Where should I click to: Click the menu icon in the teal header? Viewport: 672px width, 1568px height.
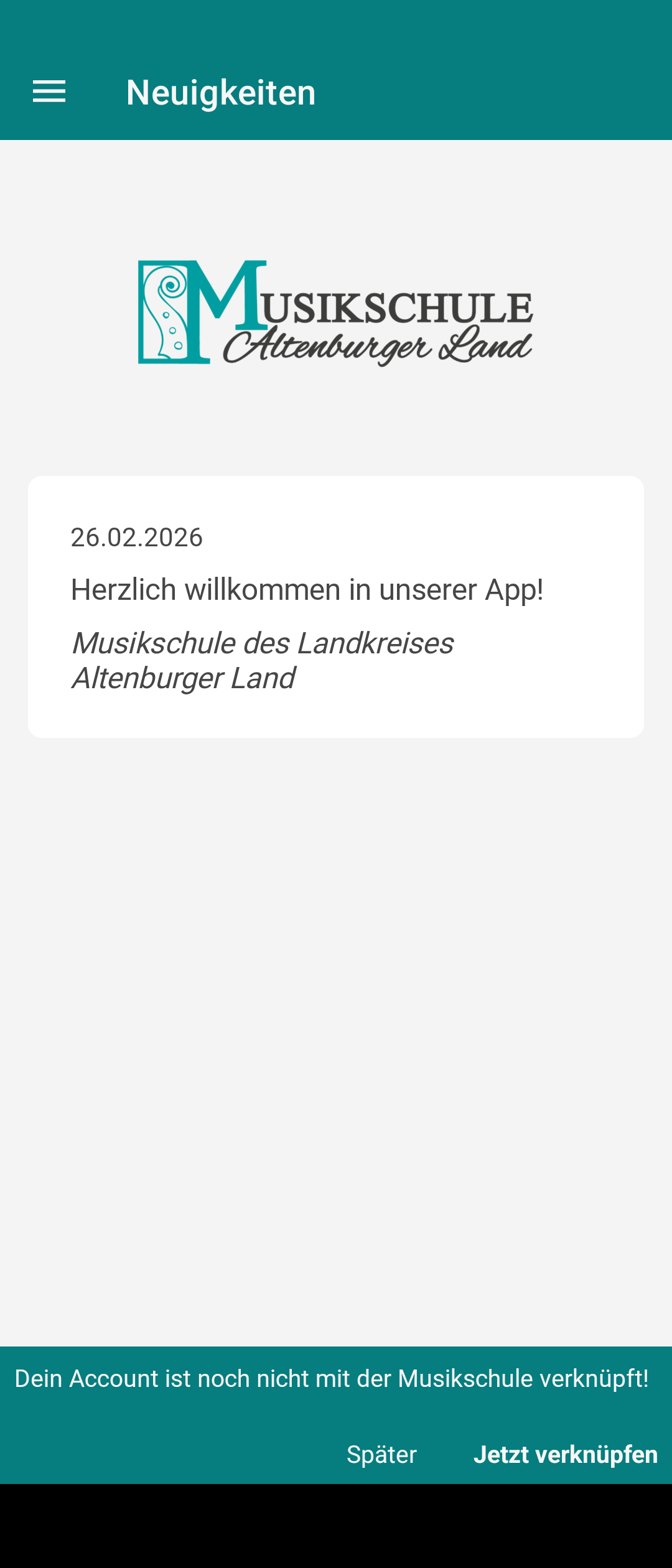coord(49,91)
